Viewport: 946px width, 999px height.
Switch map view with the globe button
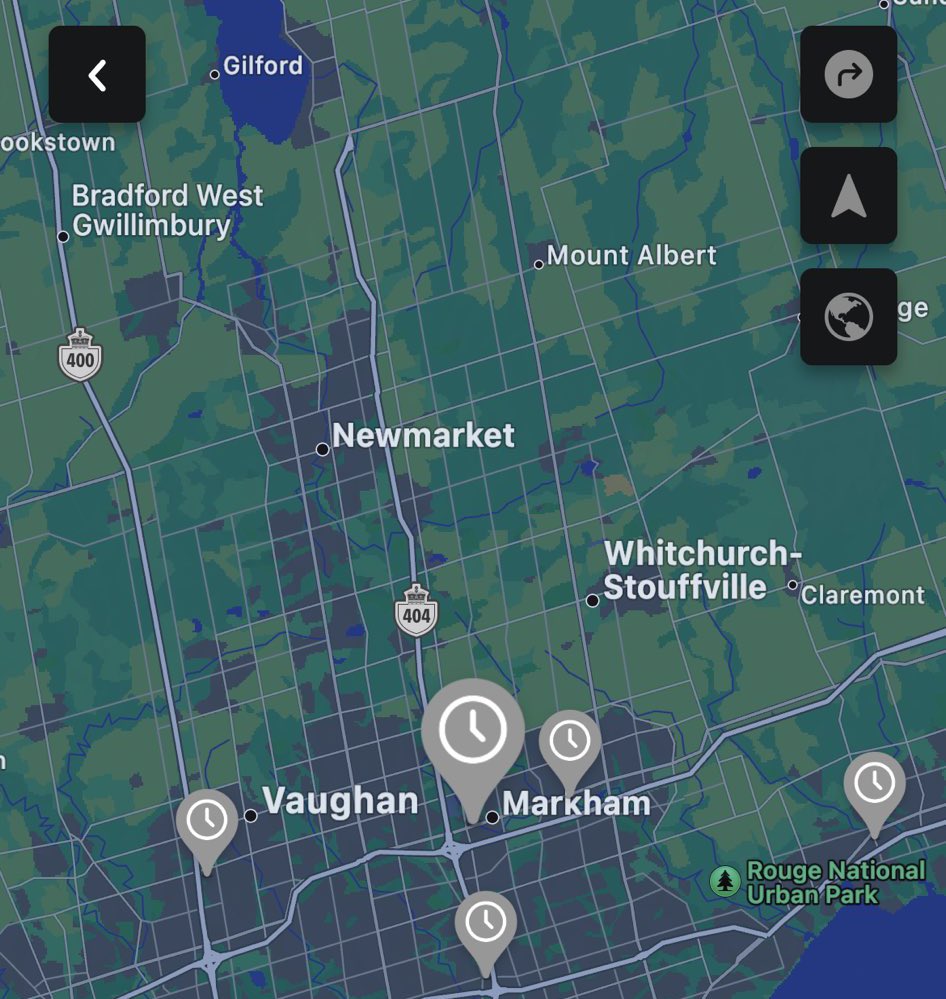coord(848,317)
